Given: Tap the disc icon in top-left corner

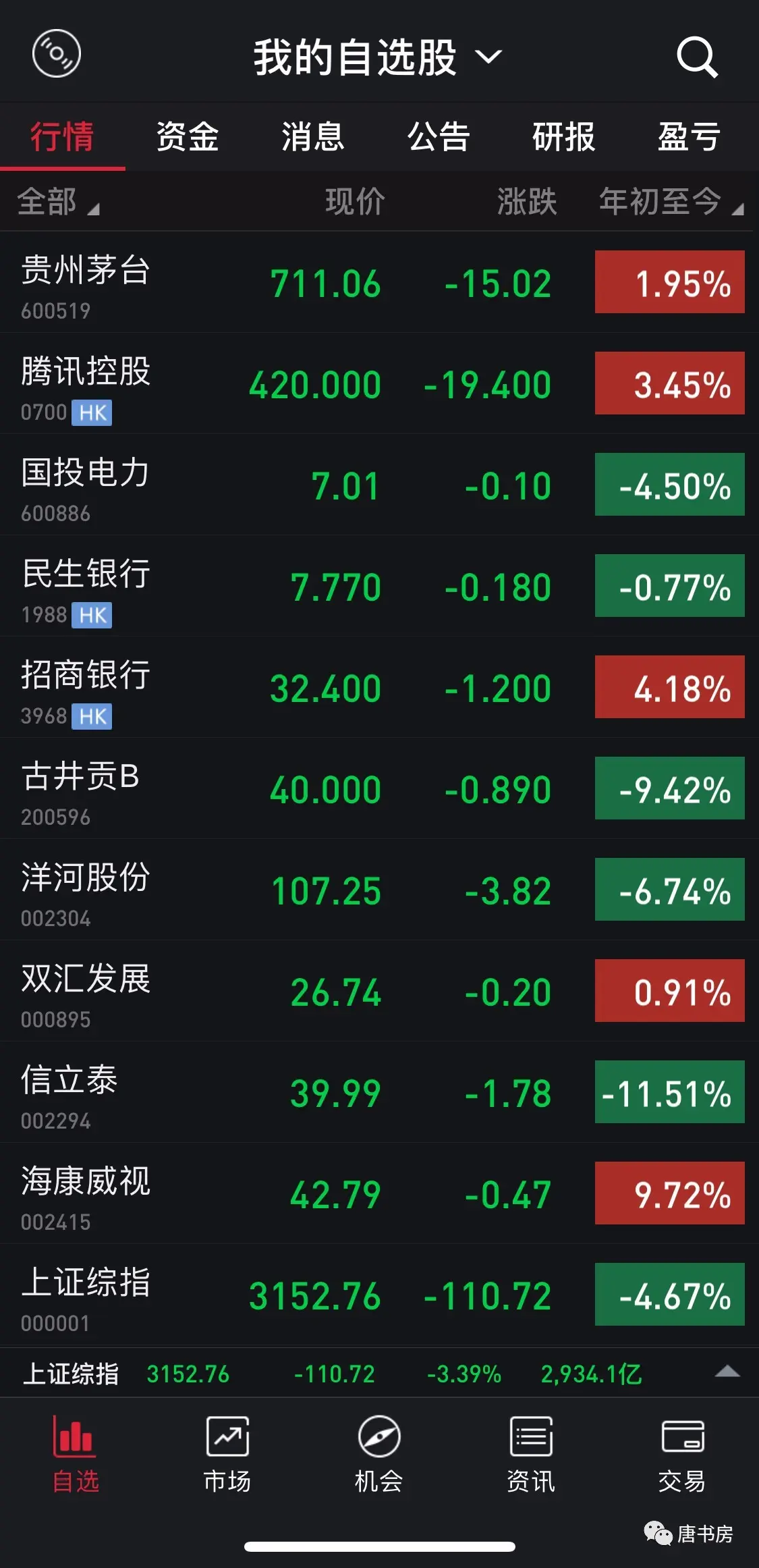Looking at the screenshot, I should point(57,53).
